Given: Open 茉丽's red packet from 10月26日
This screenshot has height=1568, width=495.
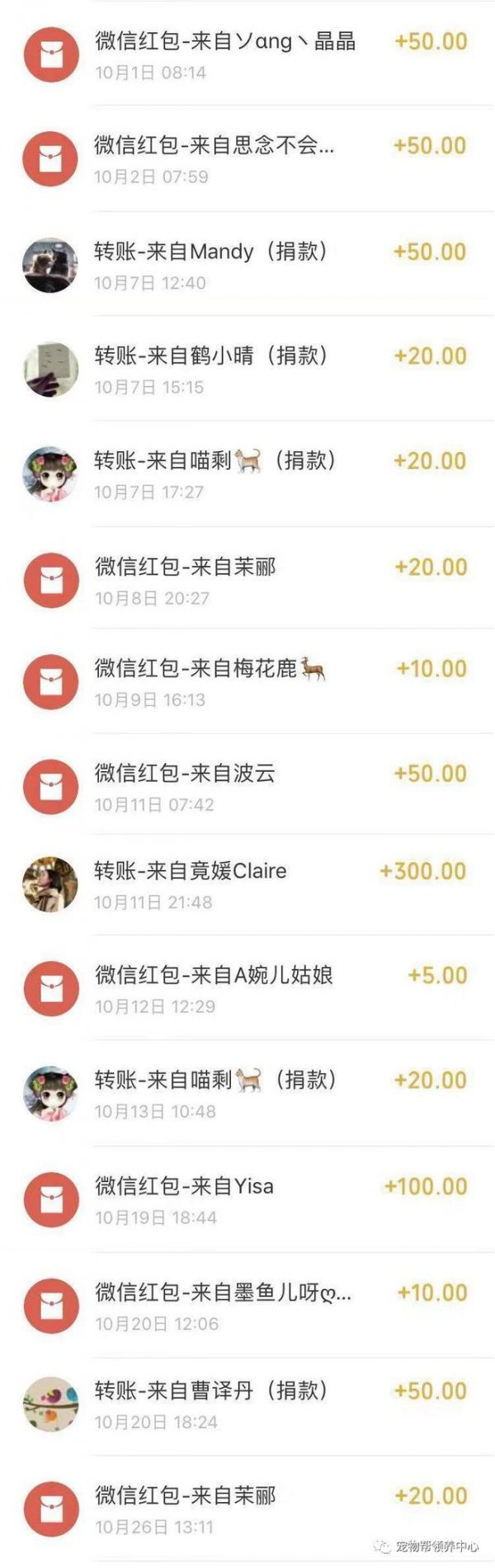Looking at the screenshot, I should 247,1509.
